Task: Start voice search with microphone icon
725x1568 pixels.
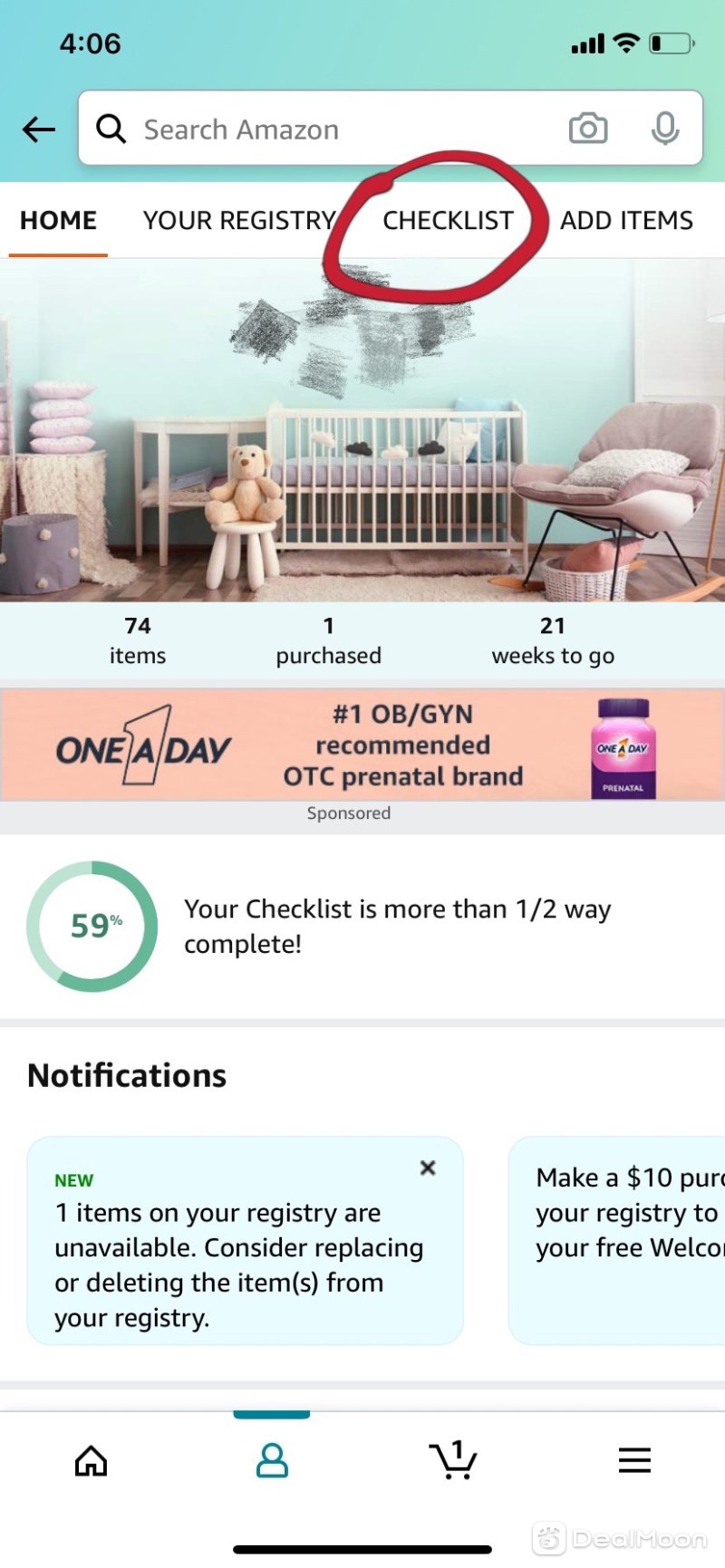Action: click(x=665, y=129)
